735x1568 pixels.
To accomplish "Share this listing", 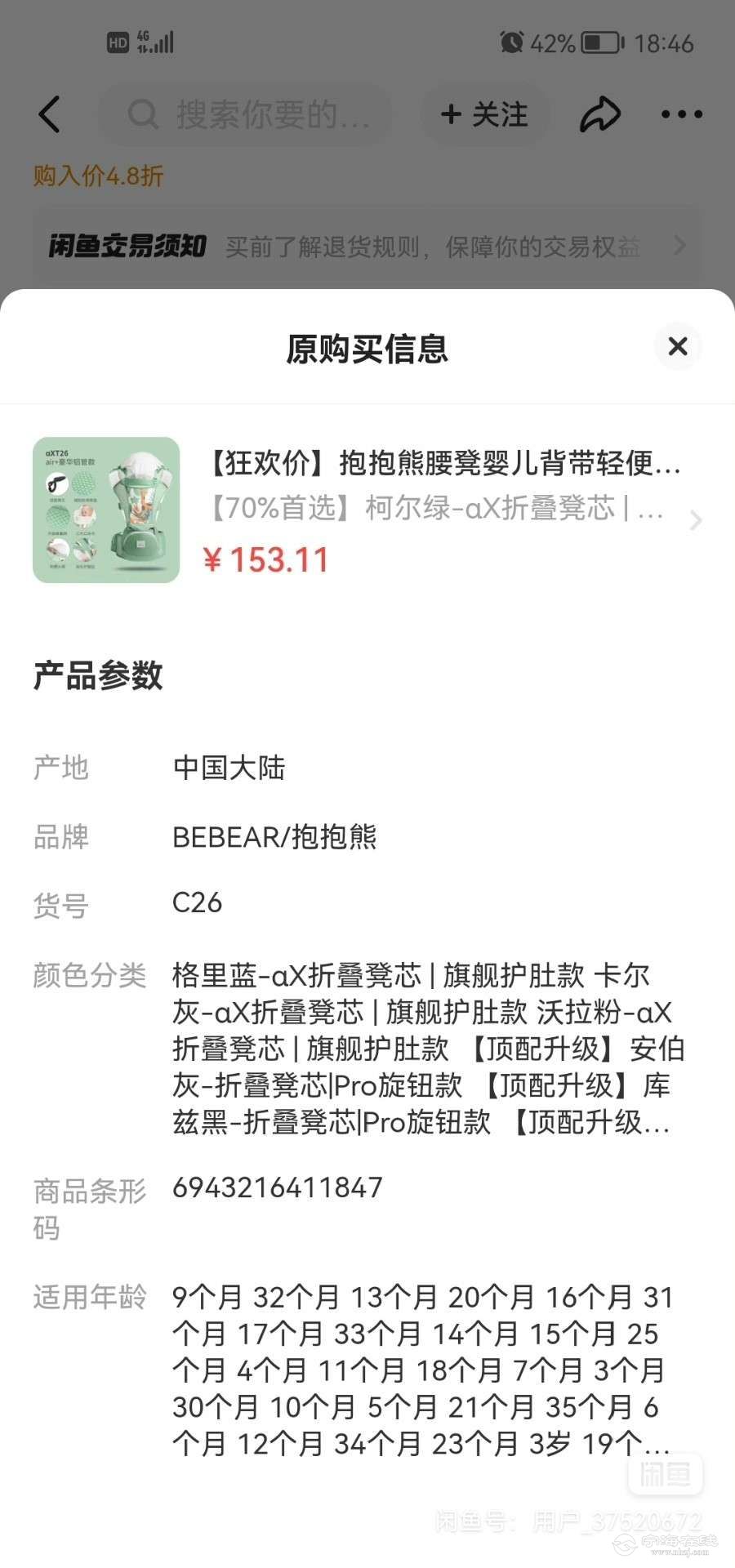I will point(600,114).
